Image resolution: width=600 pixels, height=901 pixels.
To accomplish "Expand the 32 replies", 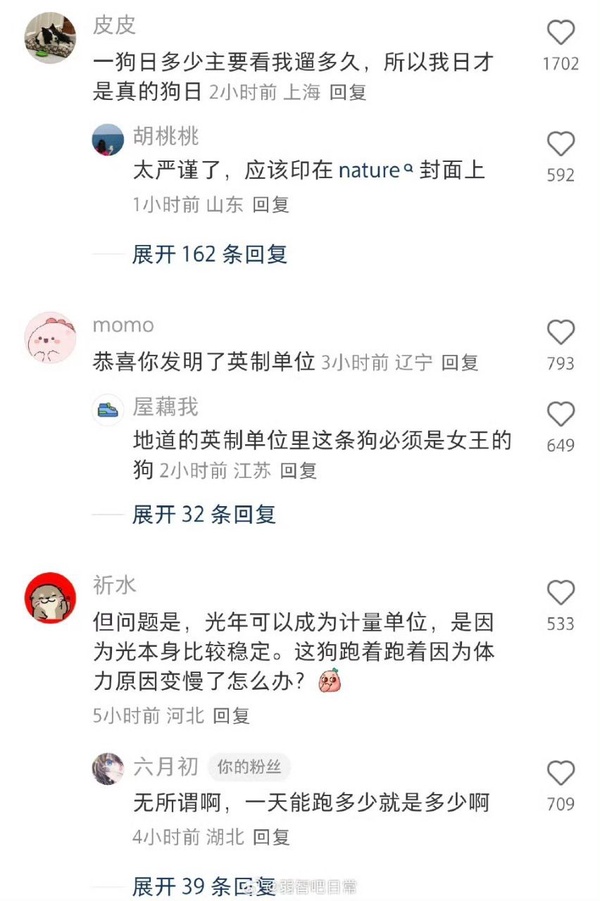I will (x=204, y=515).
